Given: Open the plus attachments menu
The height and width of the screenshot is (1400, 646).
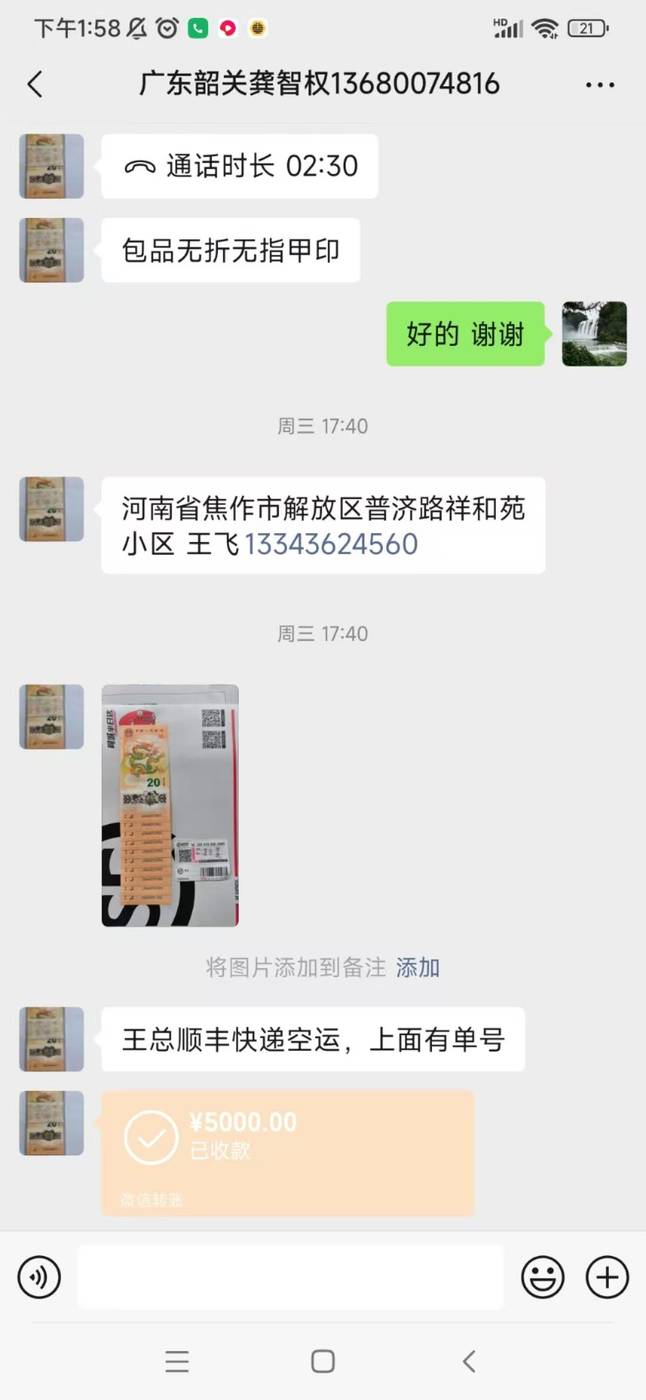Looking at the screenshot, I should point(607,1277).
